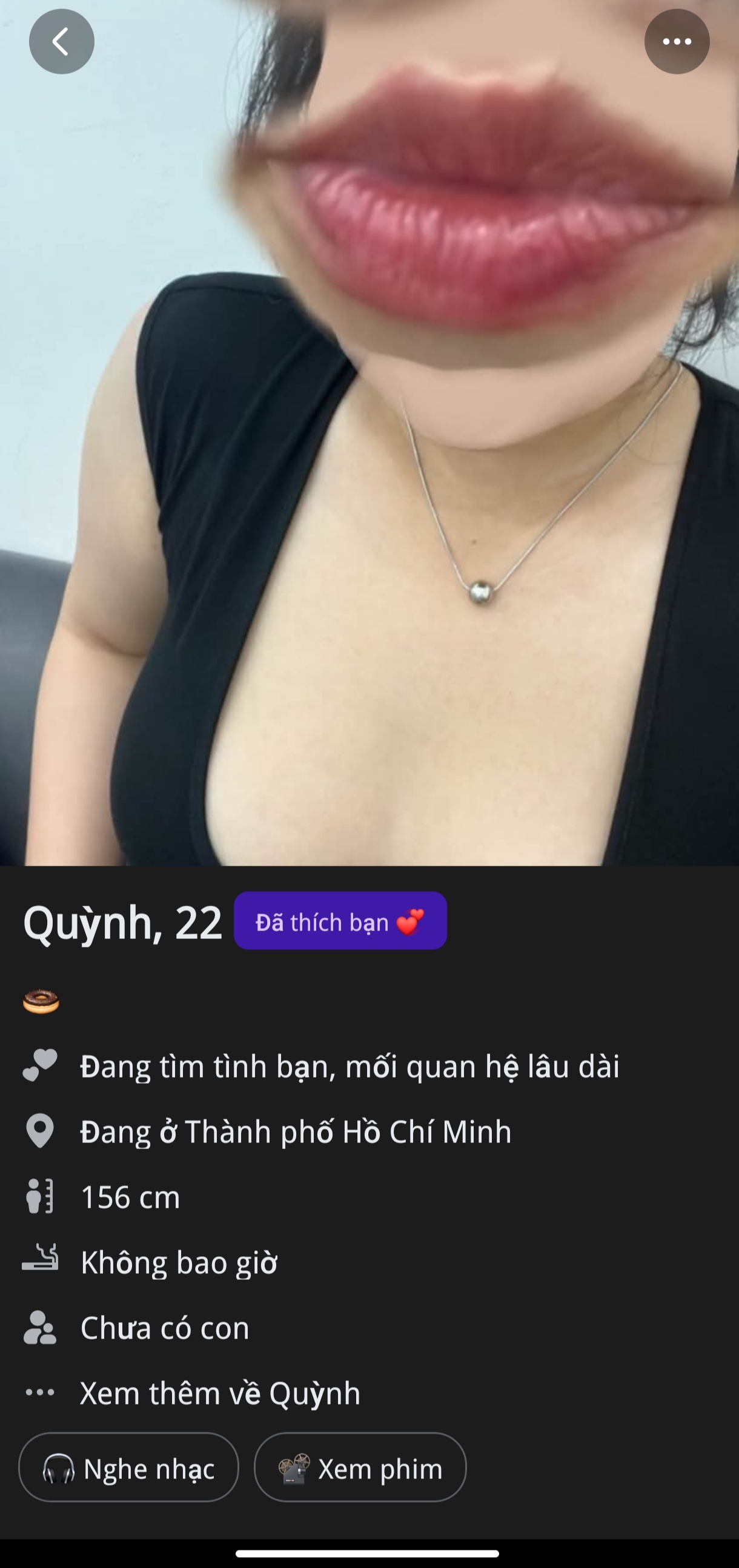This screenshot has width=739, height=1568.
Task: Go back using the top-left arrow
Action: coord(62,41)
